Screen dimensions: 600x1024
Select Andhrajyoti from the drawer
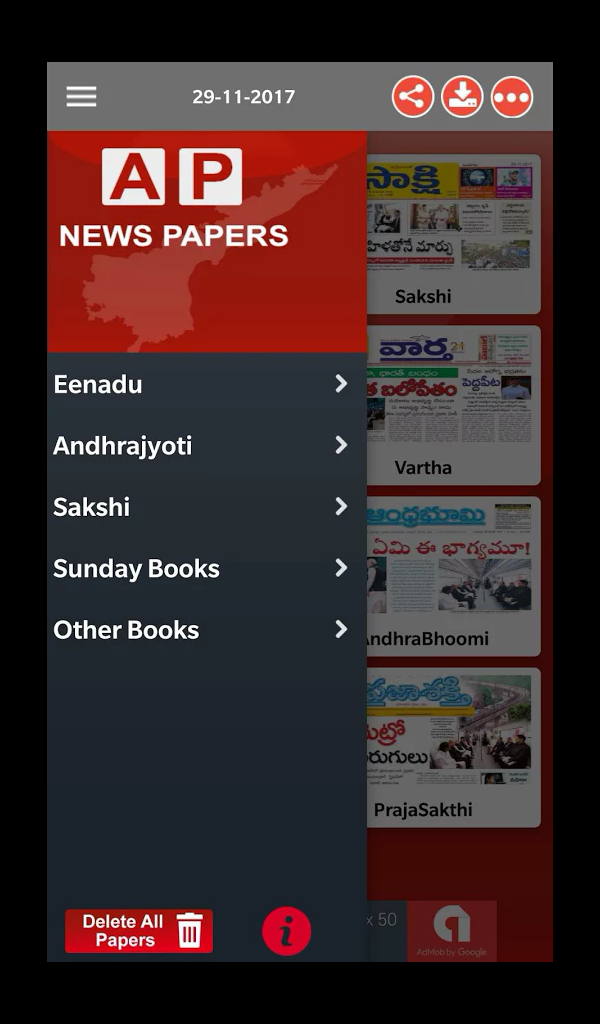click(x=200, y=445)
